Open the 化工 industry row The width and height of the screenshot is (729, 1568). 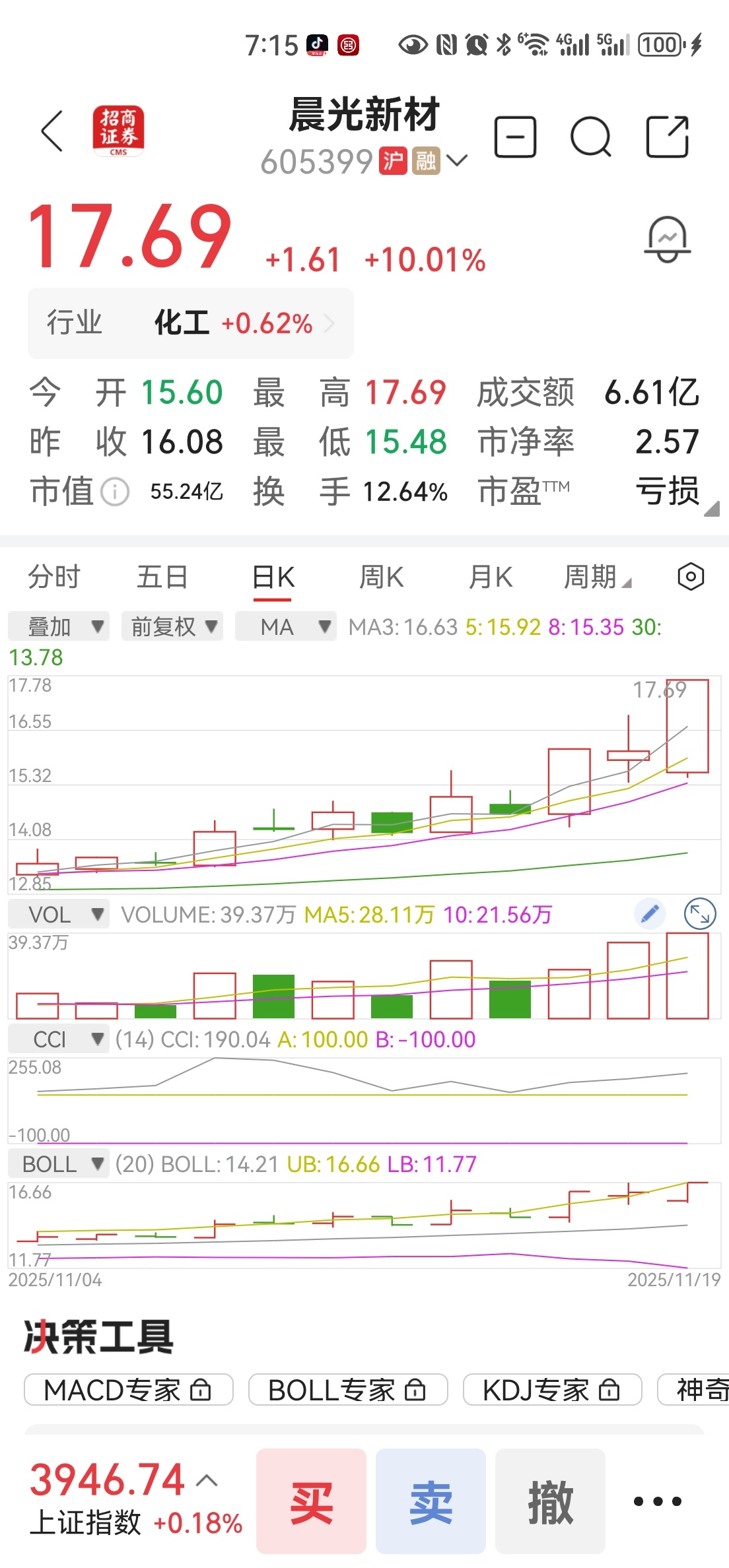click(x=190, y=323)
